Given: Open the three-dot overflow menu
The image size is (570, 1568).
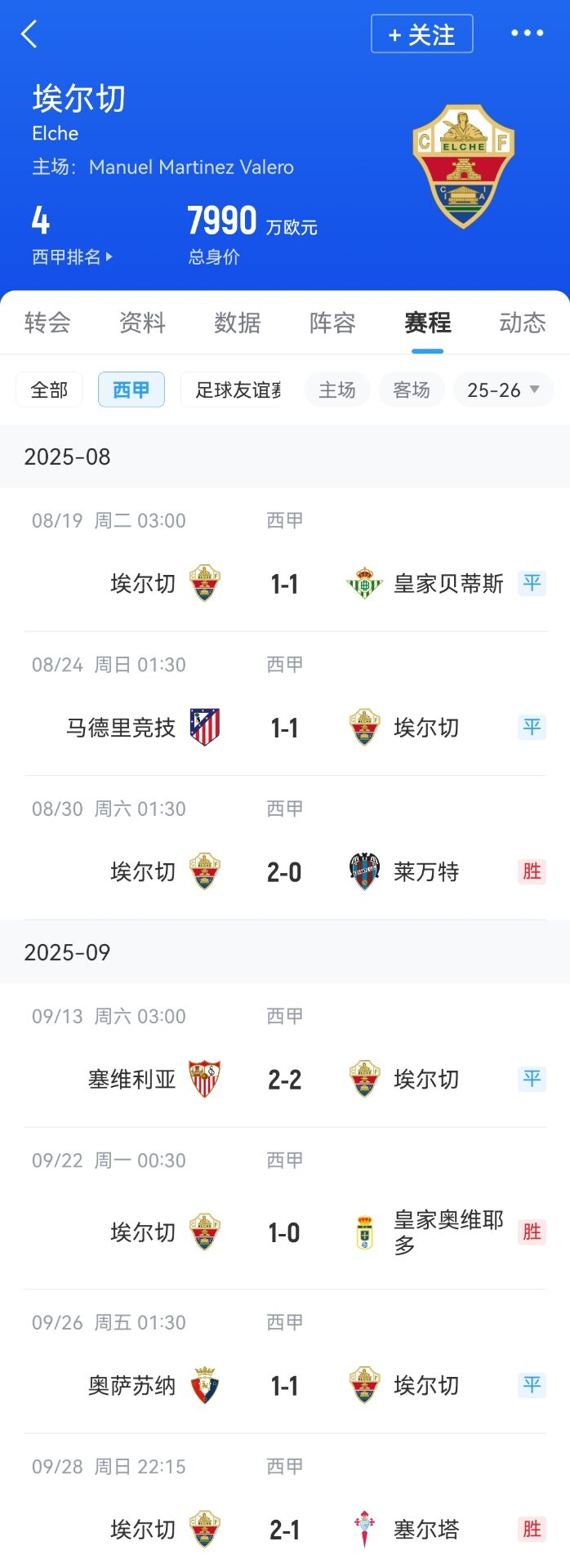Looking at the screenshot, I should pos(527,33).
